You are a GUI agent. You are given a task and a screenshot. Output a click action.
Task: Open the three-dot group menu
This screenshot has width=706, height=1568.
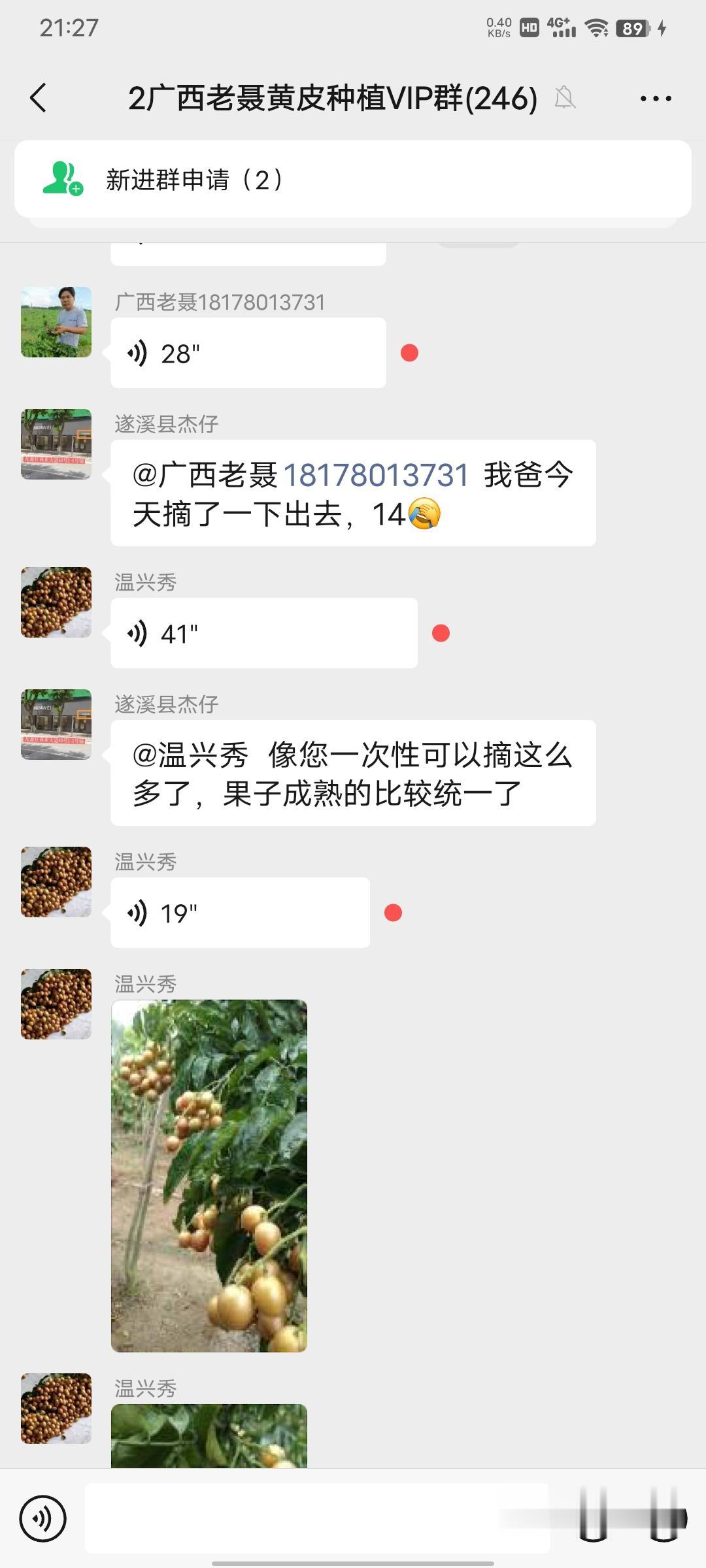coord(656,99)
